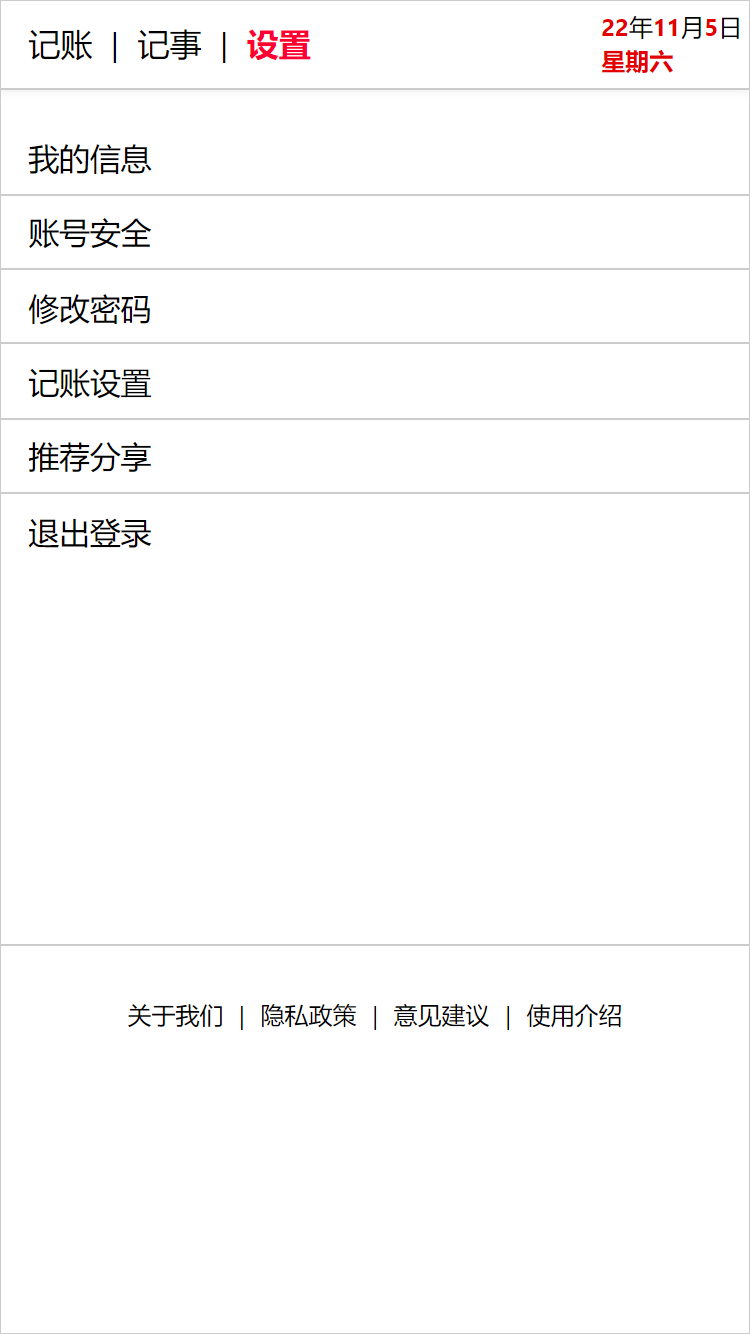Open 我的信息 to view profile details
Screen dimensions: 750x1334
pyautogui.click(x=90, y=159)
